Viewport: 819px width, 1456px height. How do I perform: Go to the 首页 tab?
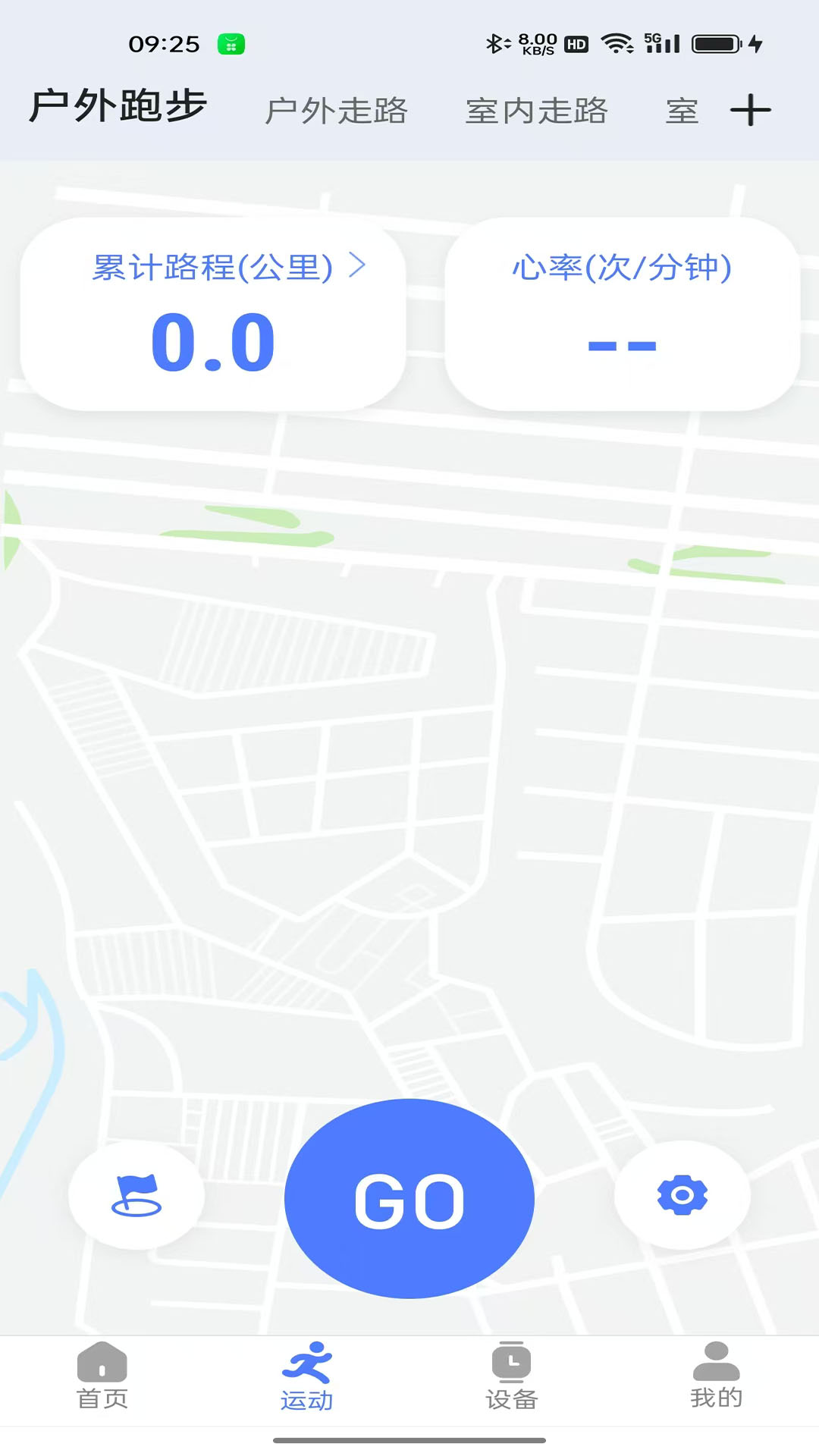pyautogui.click(x=102, y=1377)
